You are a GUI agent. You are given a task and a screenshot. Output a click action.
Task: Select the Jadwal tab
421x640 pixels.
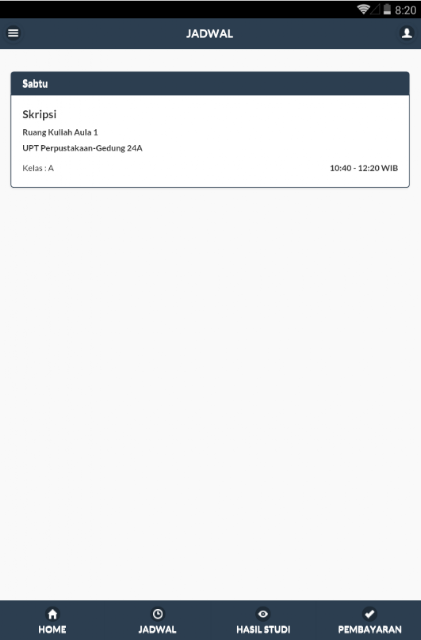click(x=158, y=620)
